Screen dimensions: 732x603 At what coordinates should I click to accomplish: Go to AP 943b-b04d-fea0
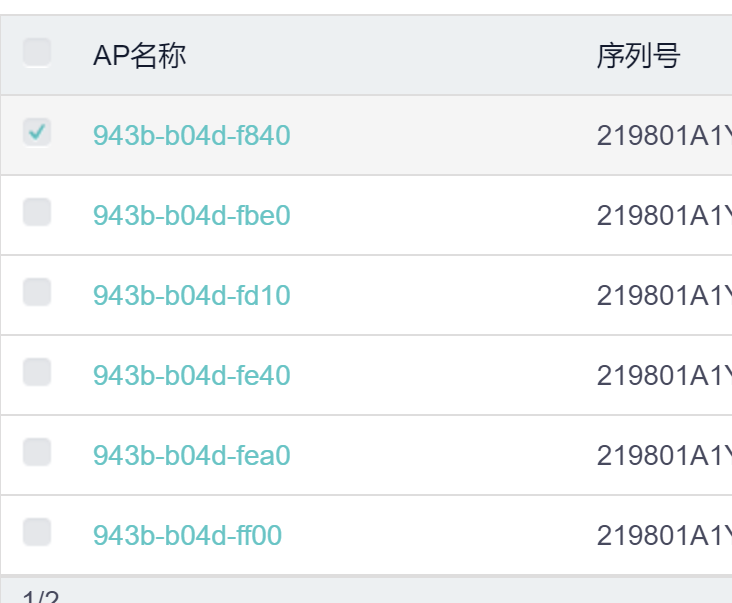pos(191,455)
